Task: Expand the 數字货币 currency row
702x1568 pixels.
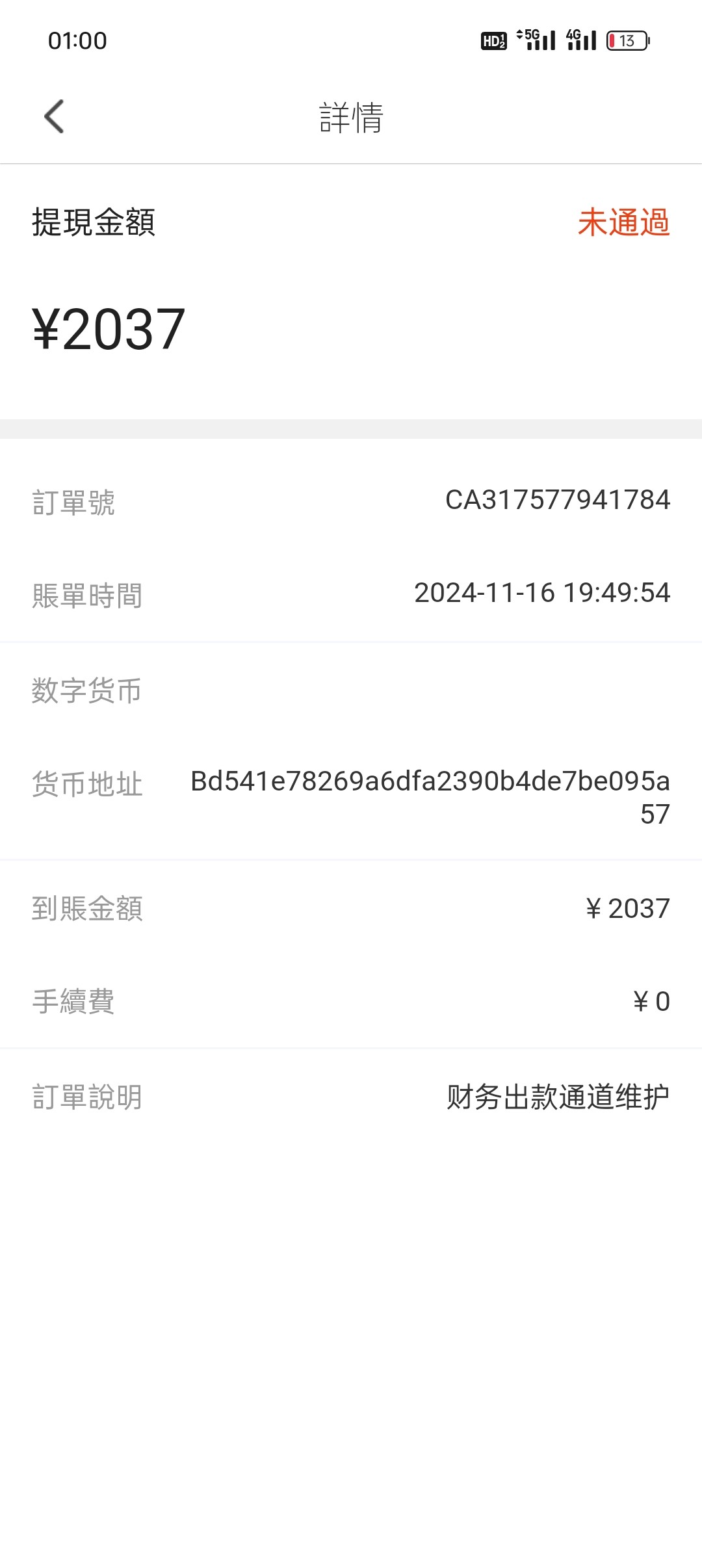Action: (x=88, y=693)
